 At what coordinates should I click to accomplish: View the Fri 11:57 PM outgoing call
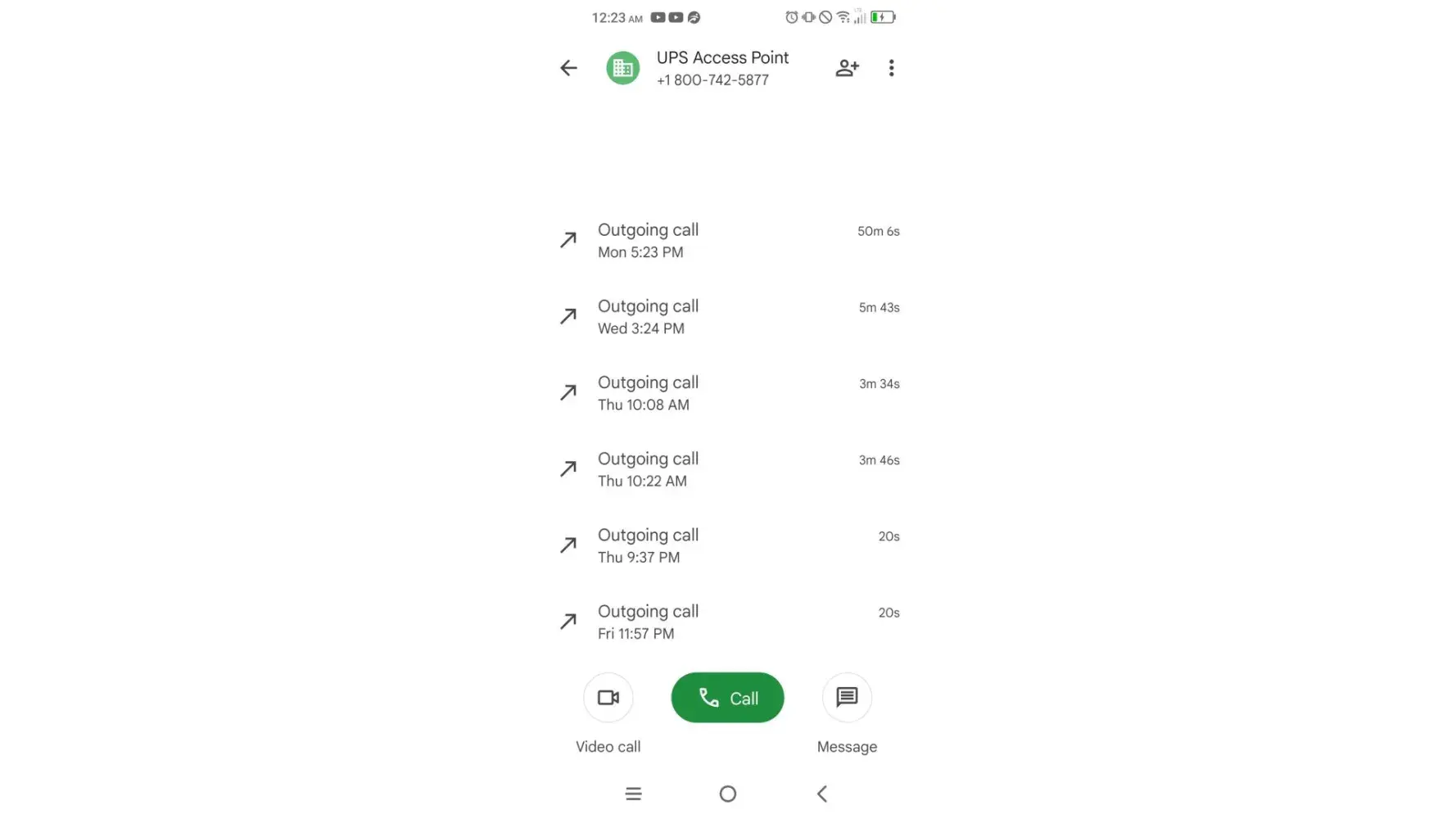pos(727,622)
